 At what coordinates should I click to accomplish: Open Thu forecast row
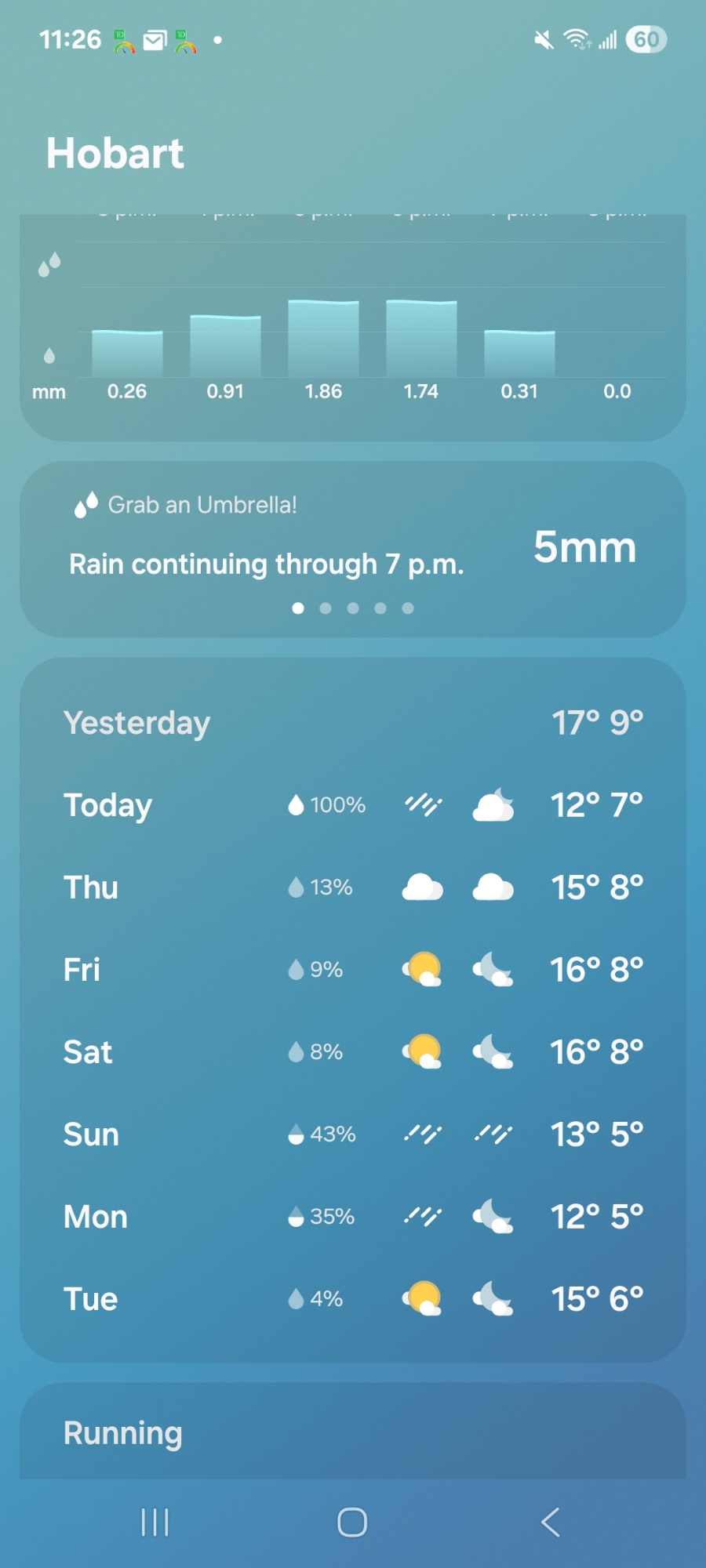tap(353, 887)
